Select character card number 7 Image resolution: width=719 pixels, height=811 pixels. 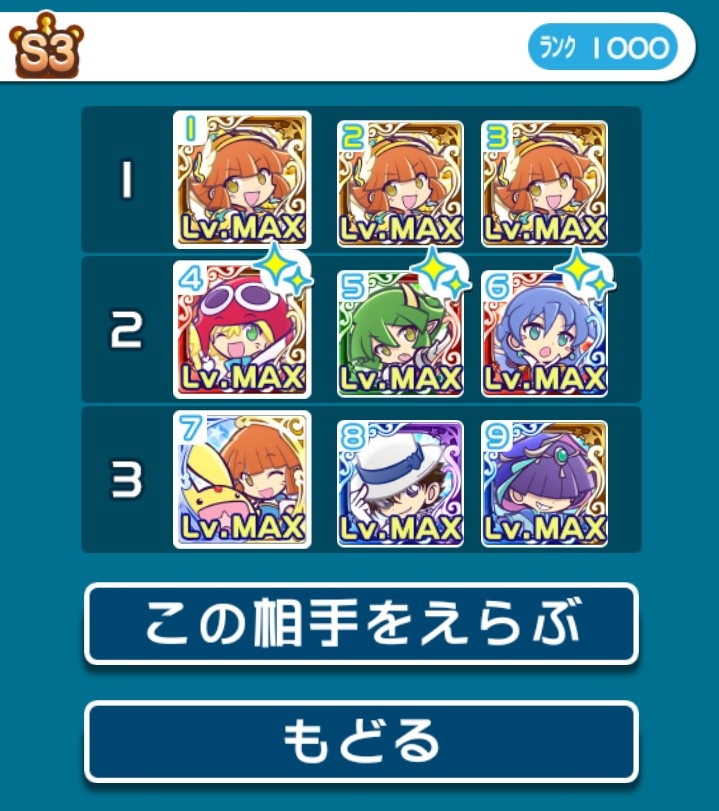pos(242,480)
